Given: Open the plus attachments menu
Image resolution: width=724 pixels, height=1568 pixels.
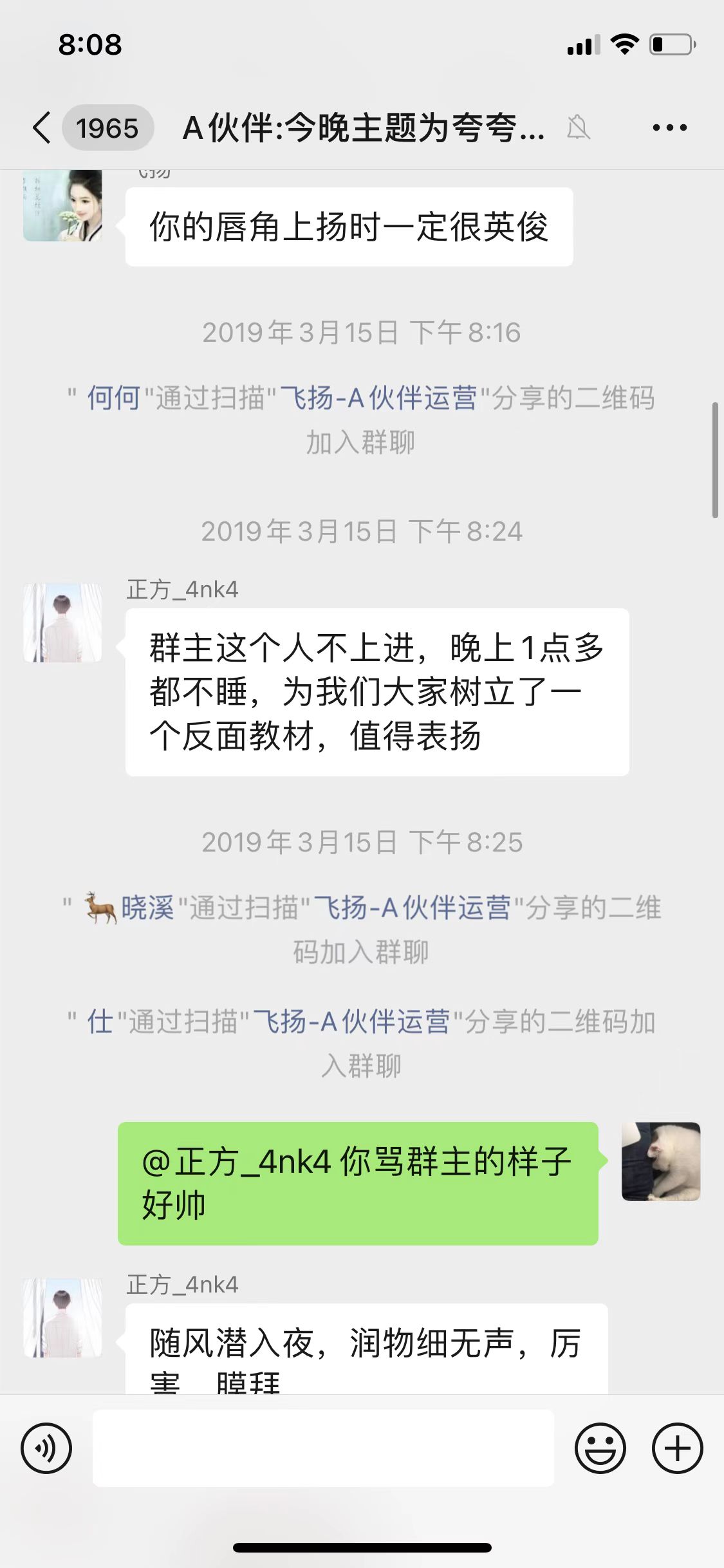Looking at the screenshot, I should tap(677, 1448).
